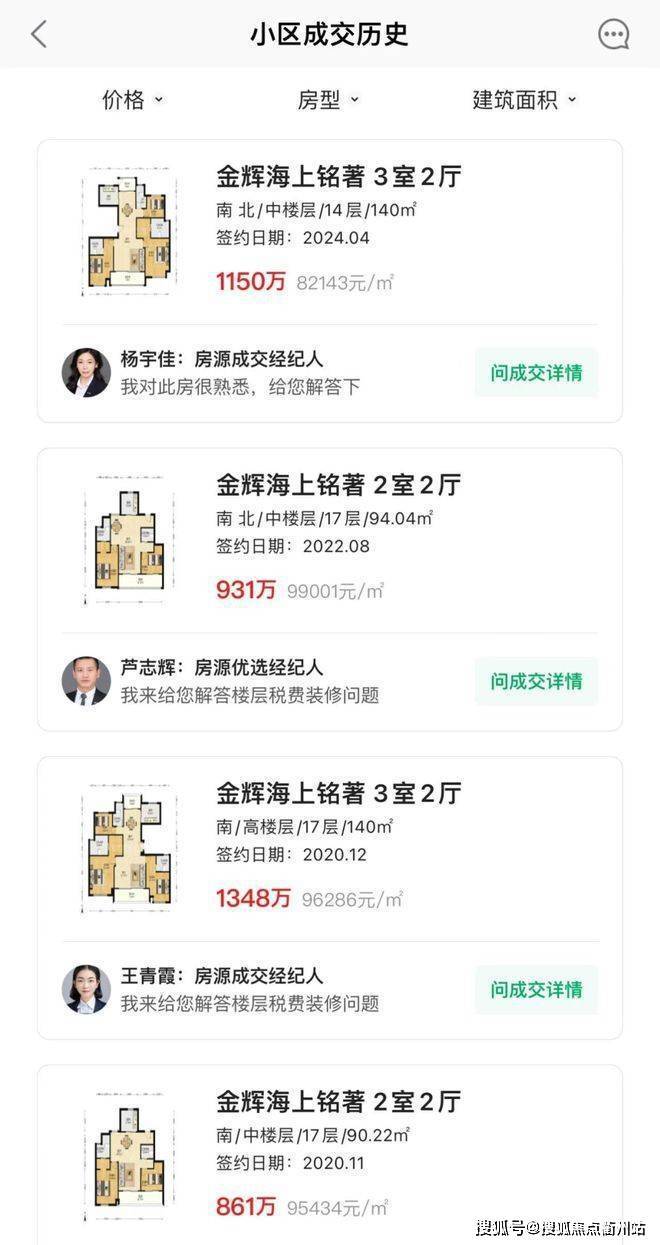The height and width of the screenshot is (1245, 660).
Task: Open the 1150万 3室2厅 listing
Action: [338, 230]
